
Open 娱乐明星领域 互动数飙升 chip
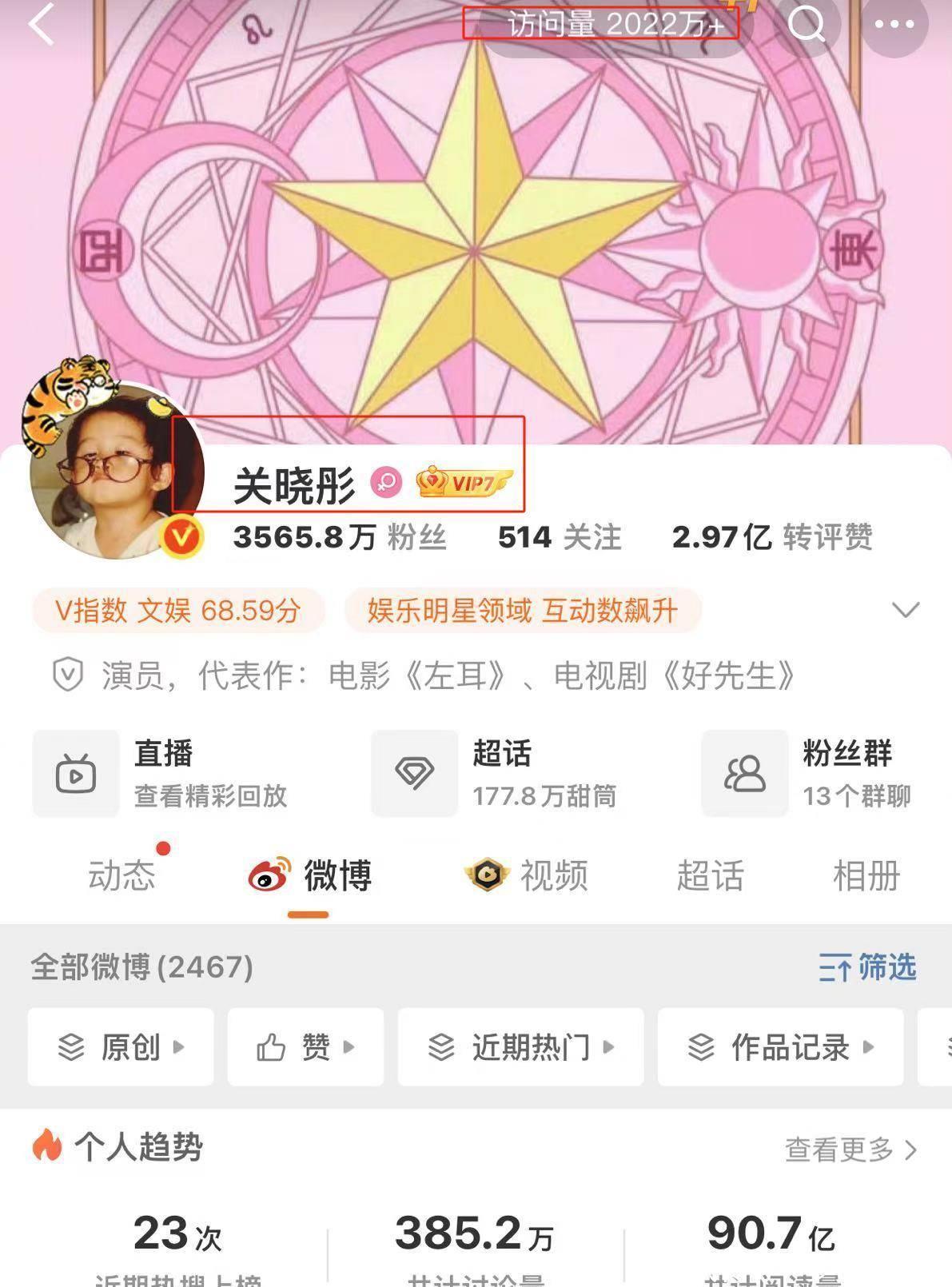(x=523, y=611)
